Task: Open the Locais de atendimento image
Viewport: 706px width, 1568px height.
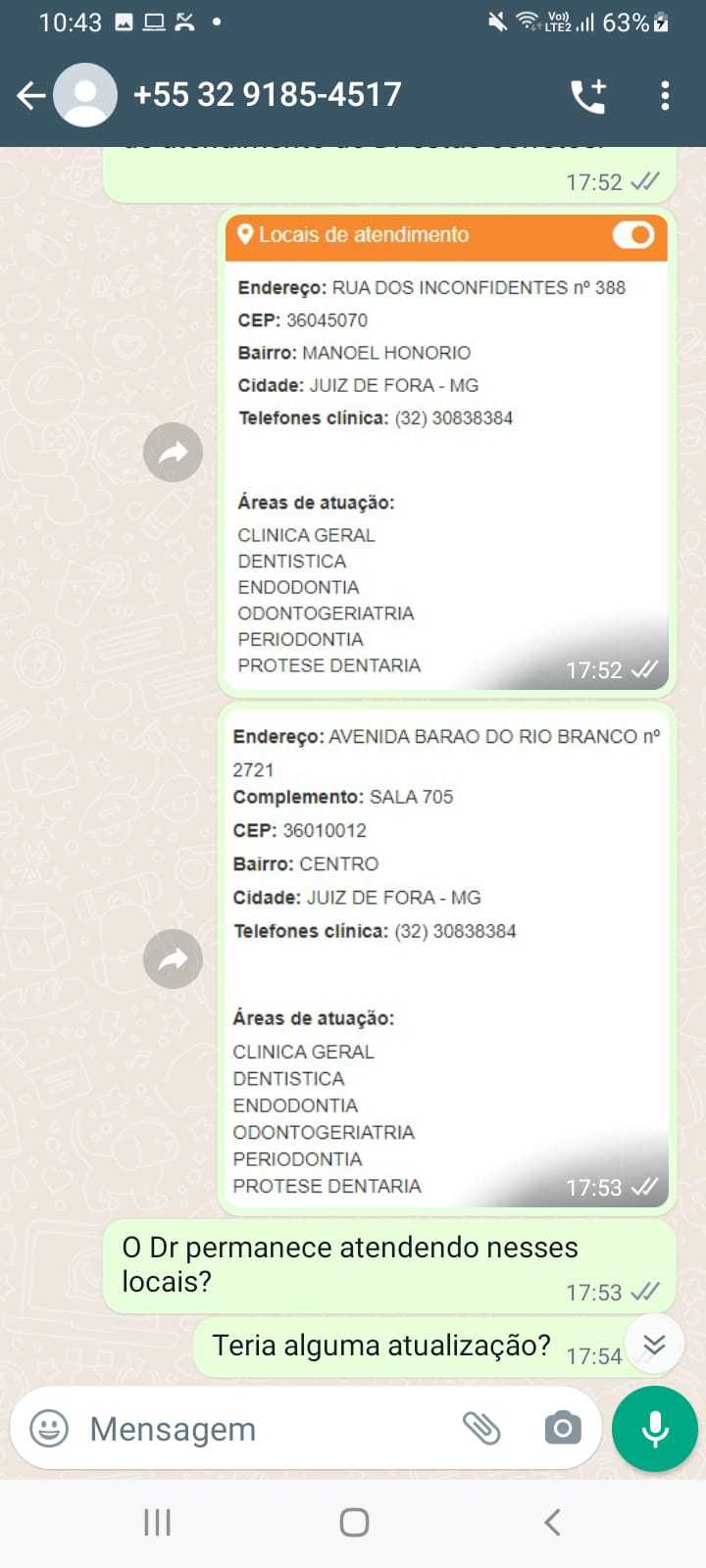Action: click(446, 451)
